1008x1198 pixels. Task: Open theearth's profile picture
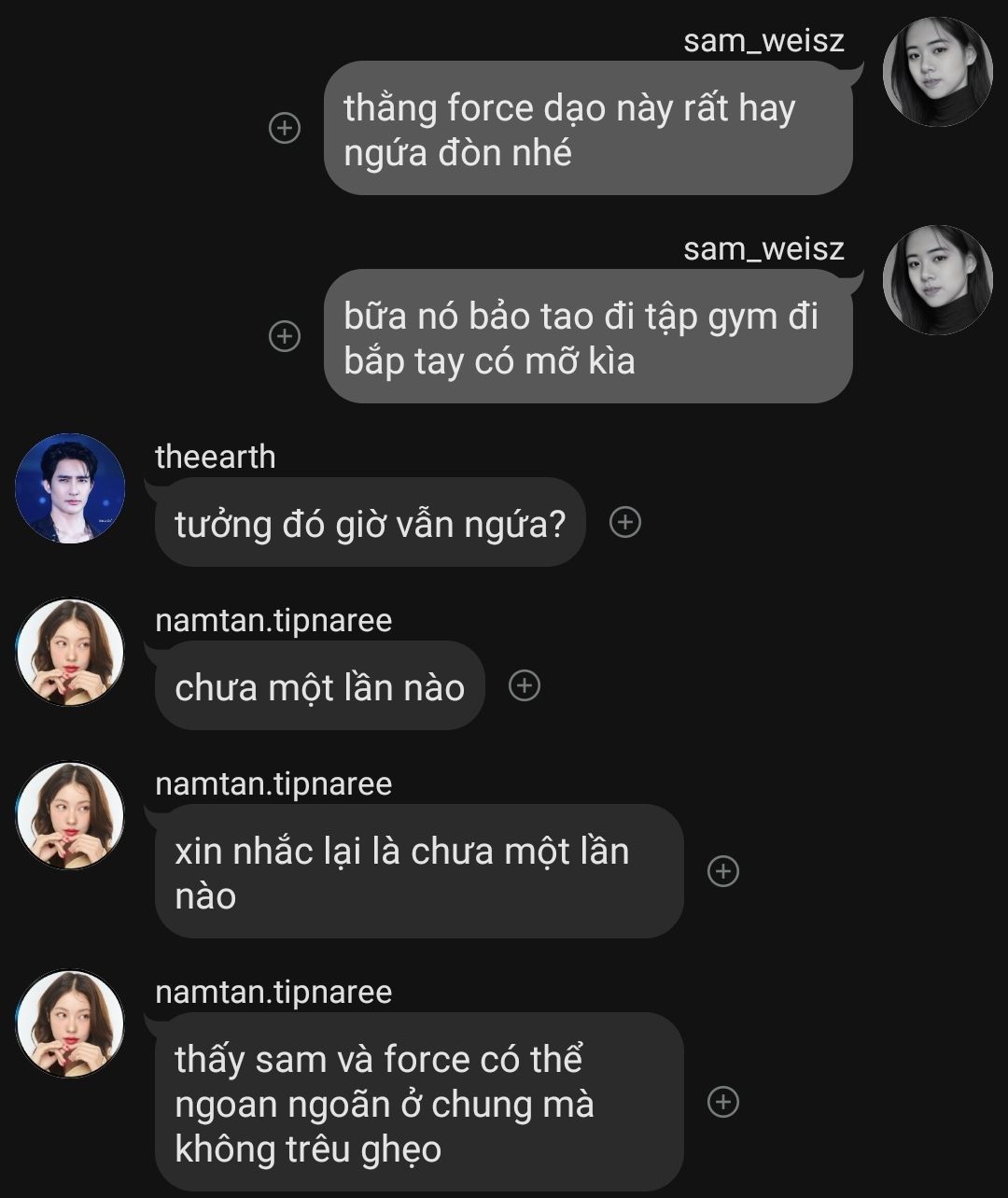pos(70,487)
